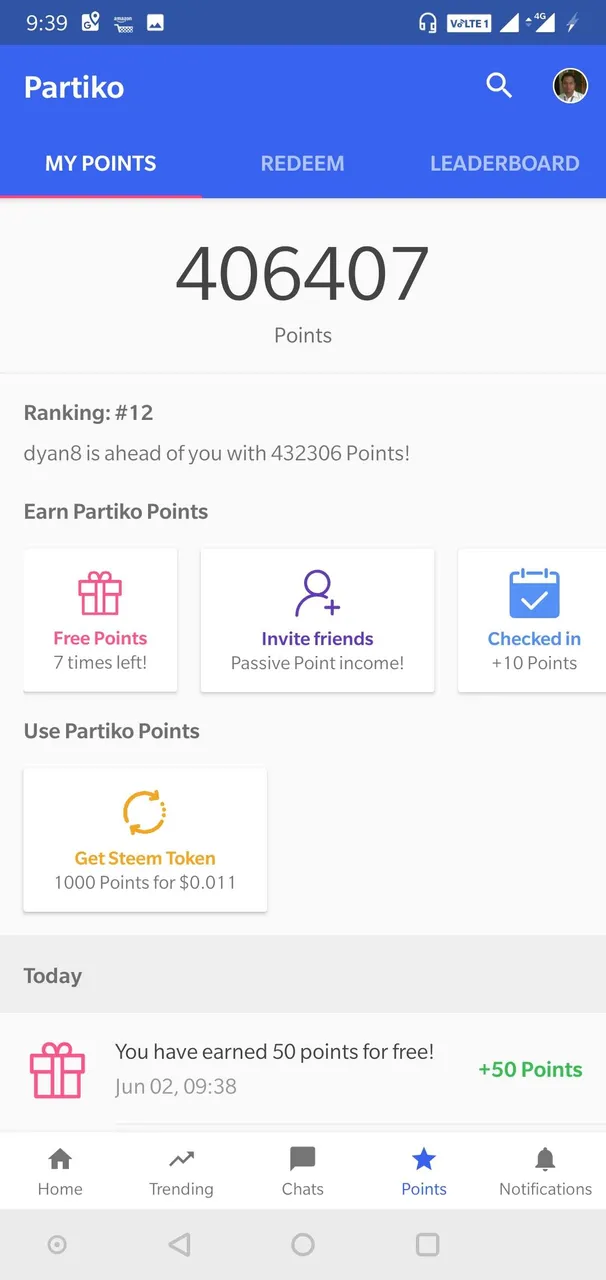Select the My Points tab
Viewport: 606px width, 1280px height.
100,164
